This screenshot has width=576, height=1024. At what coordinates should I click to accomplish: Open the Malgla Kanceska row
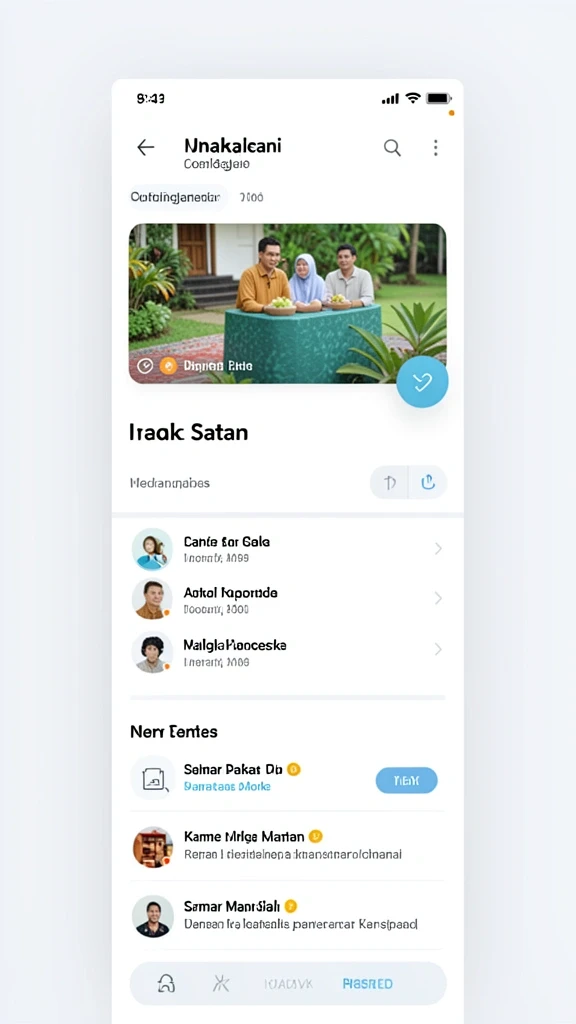tap(287, 652)
